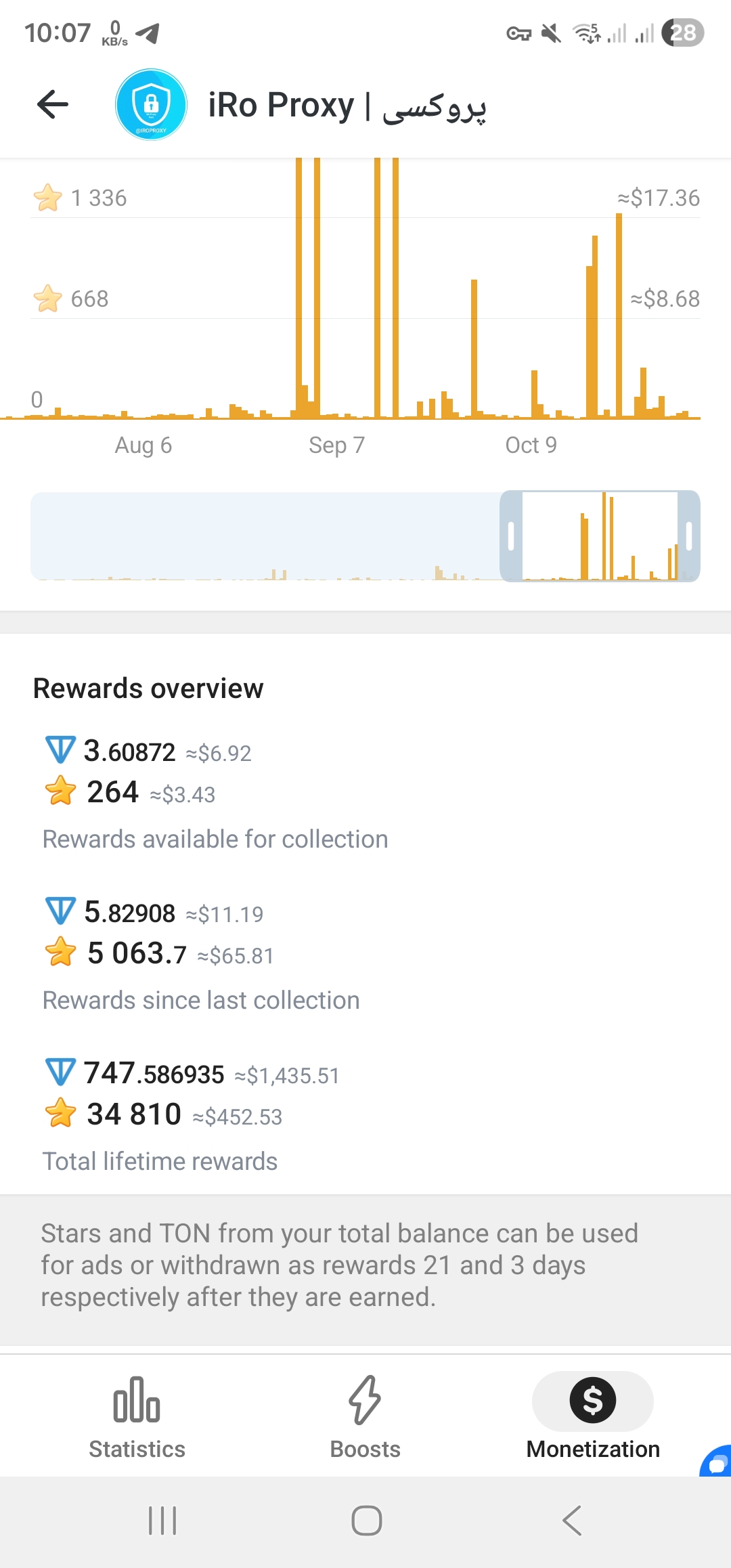Open the iRo Proxy channel avatar
This screenshot has height=1568, width=731.
(151, 105)
